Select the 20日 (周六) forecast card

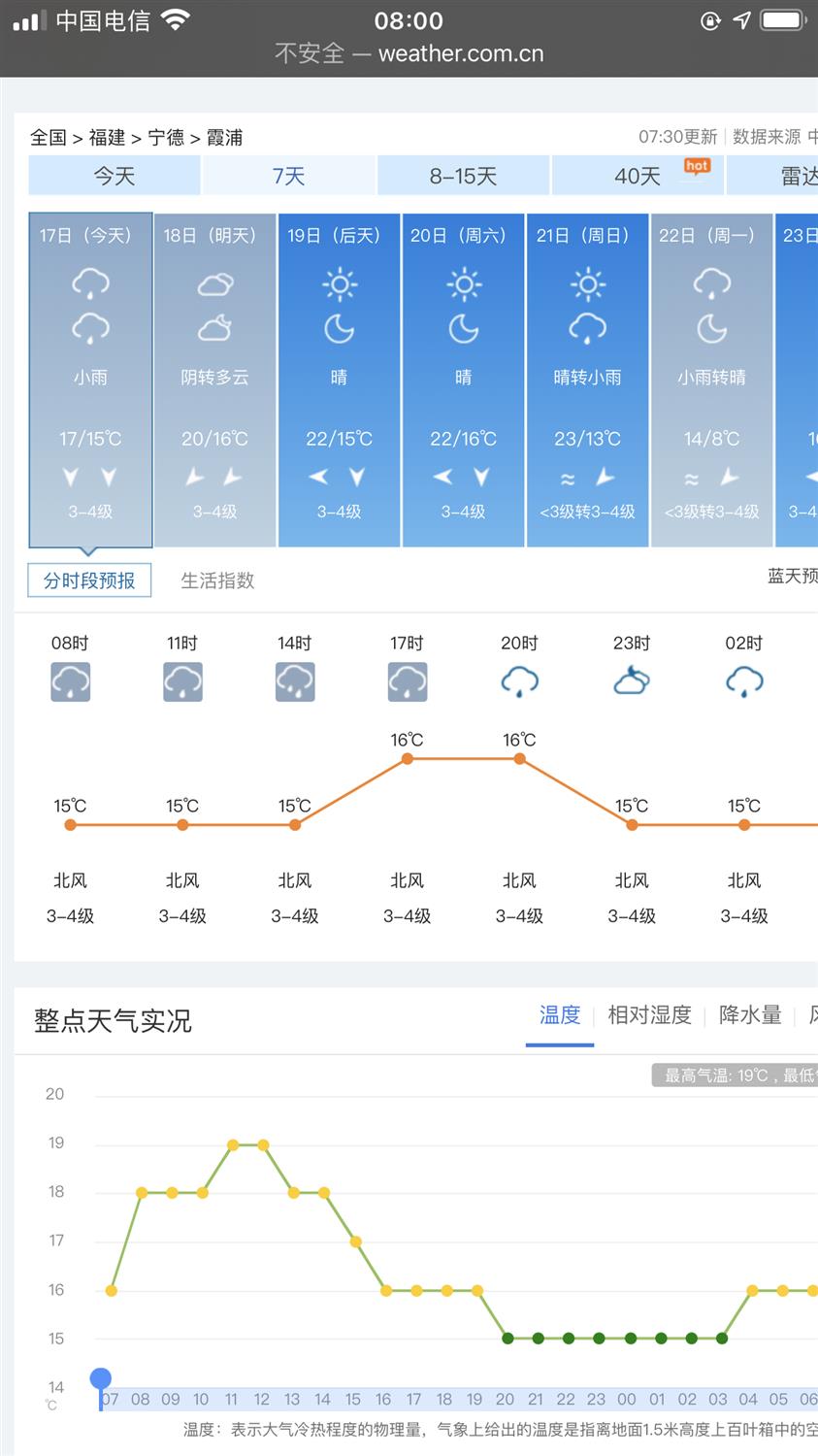[463, 379]
